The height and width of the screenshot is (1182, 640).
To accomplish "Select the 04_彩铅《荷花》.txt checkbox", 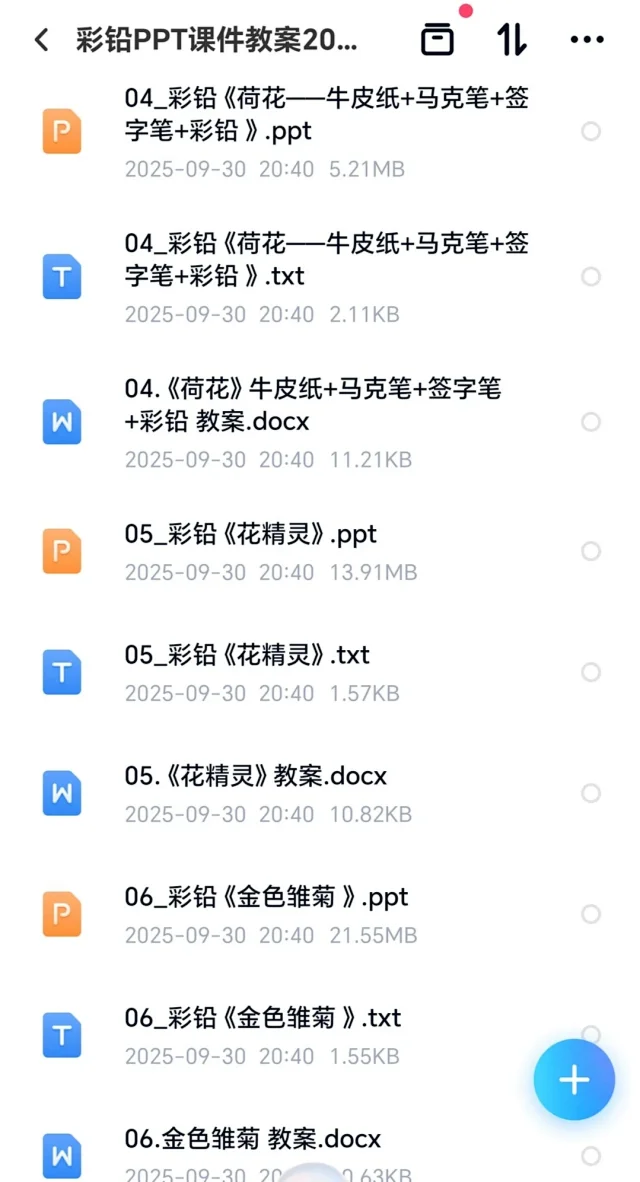I will (591, 276).
